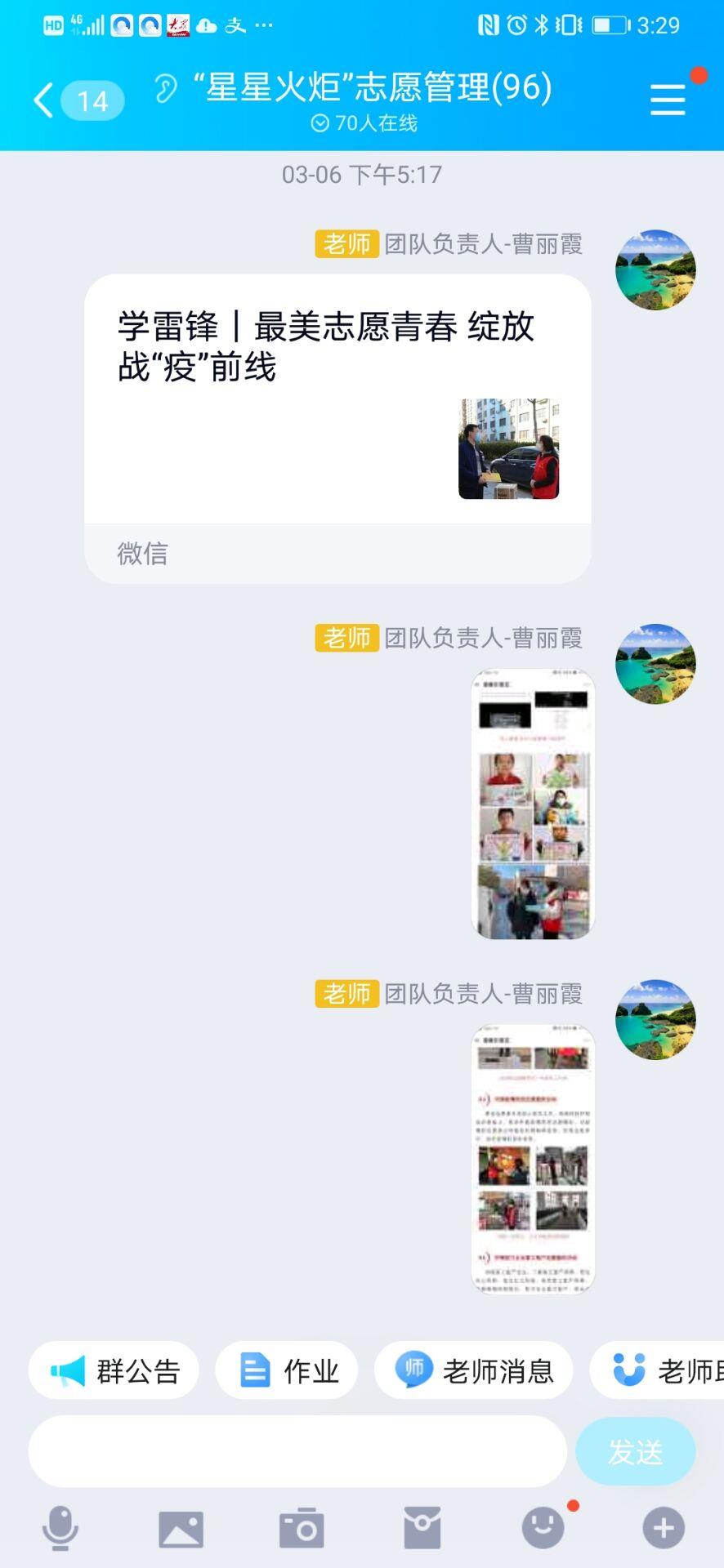Go back to the message list
This screenshot has width=724, height=1568.
click(x=44, y=101)
